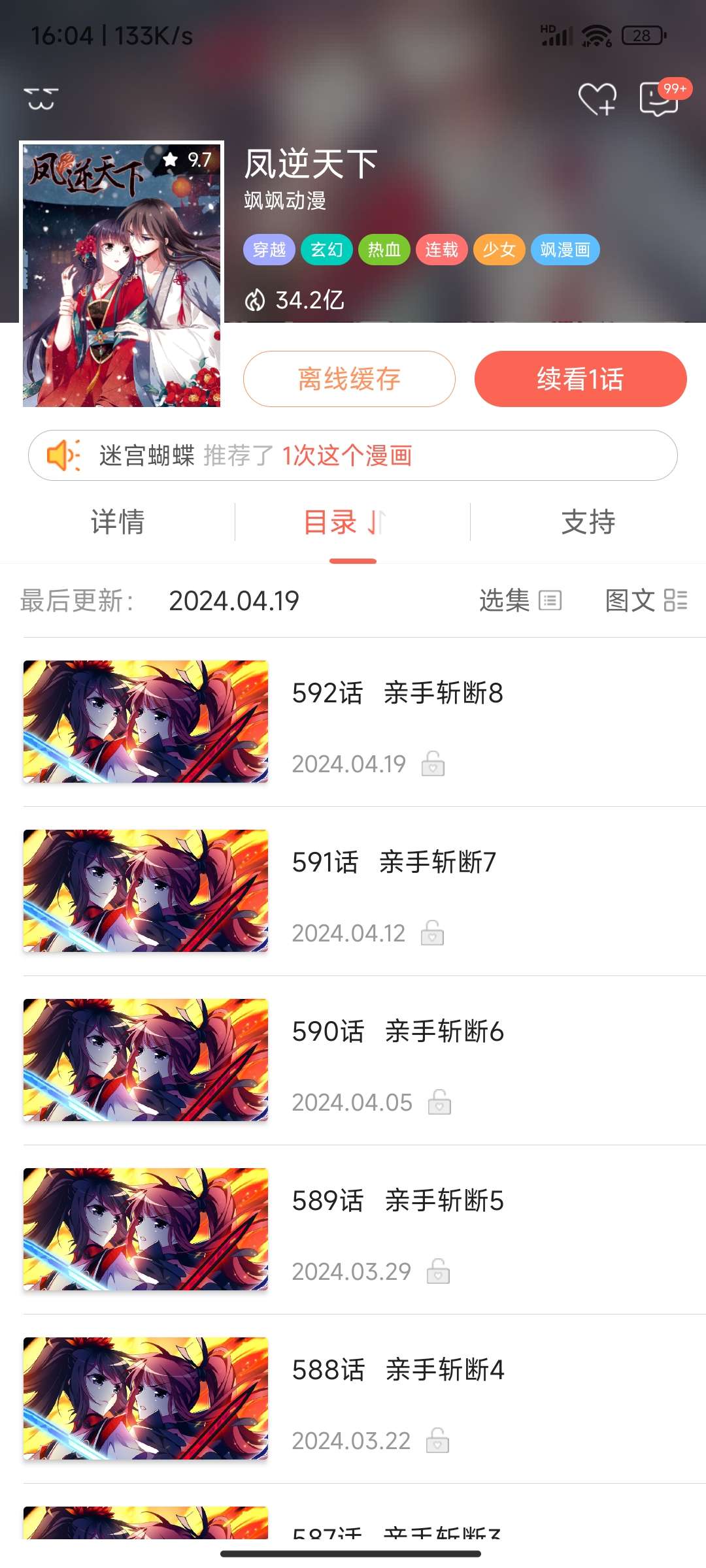706x1568 pixels.
Task: Open the comments icon with 99+ badge
Action: point(659,99)
